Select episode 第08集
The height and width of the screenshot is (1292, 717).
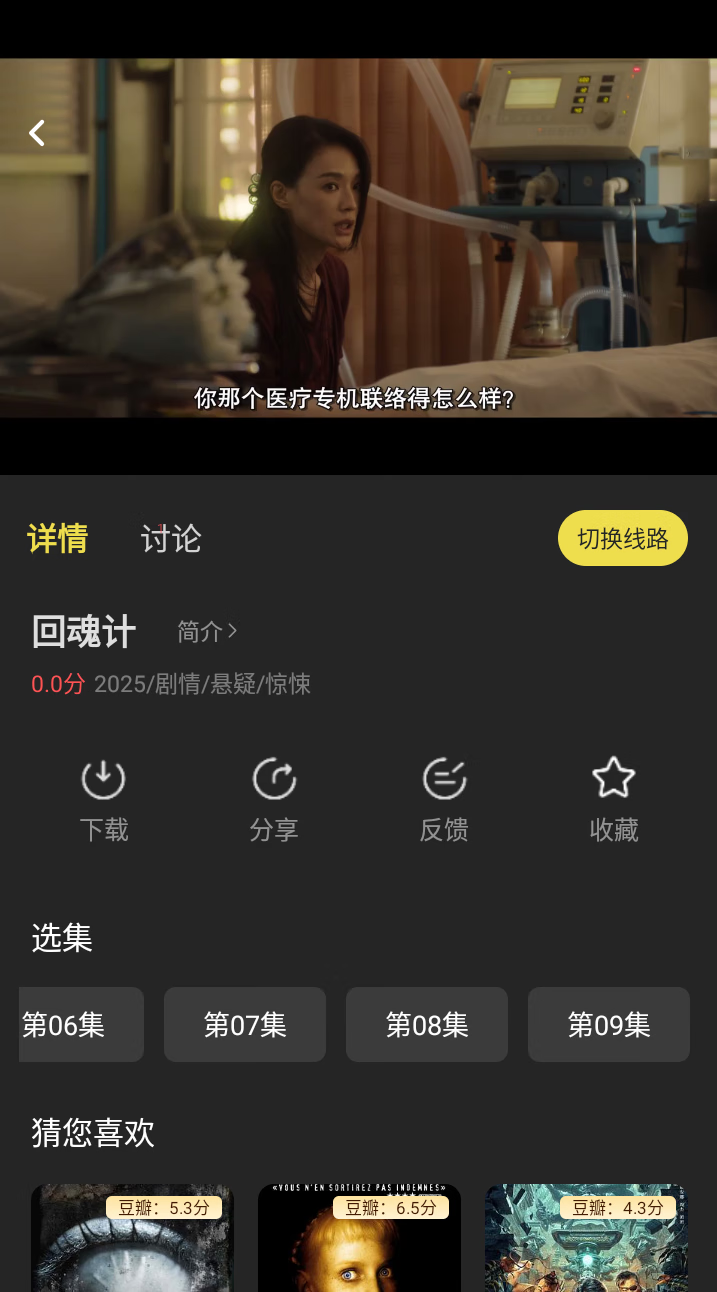click(427, 1024)
